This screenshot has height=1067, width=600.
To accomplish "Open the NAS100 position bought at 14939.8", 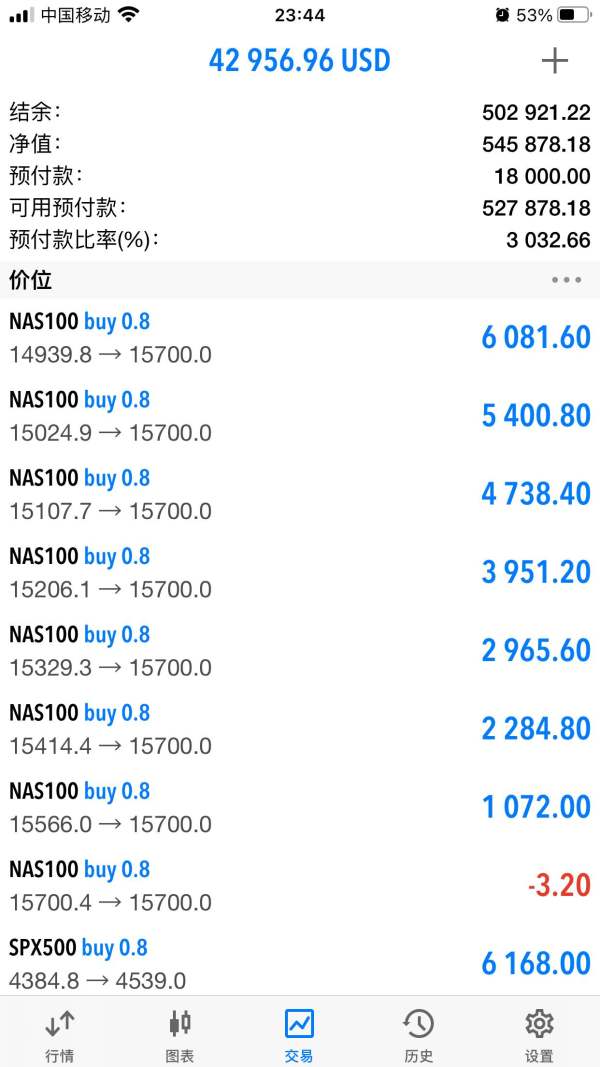I will [300, 338].
